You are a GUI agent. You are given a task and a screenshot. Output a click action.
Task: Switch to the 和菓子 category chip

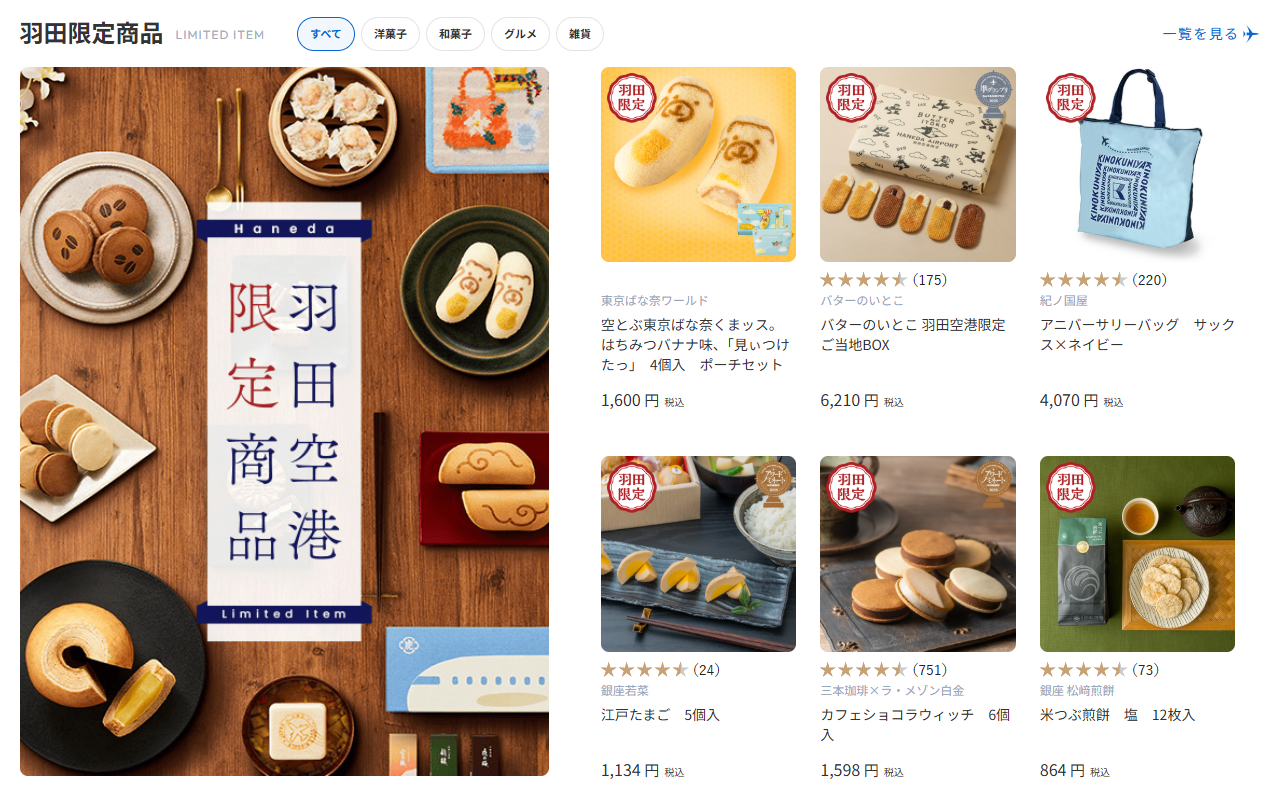pos(455,34)
